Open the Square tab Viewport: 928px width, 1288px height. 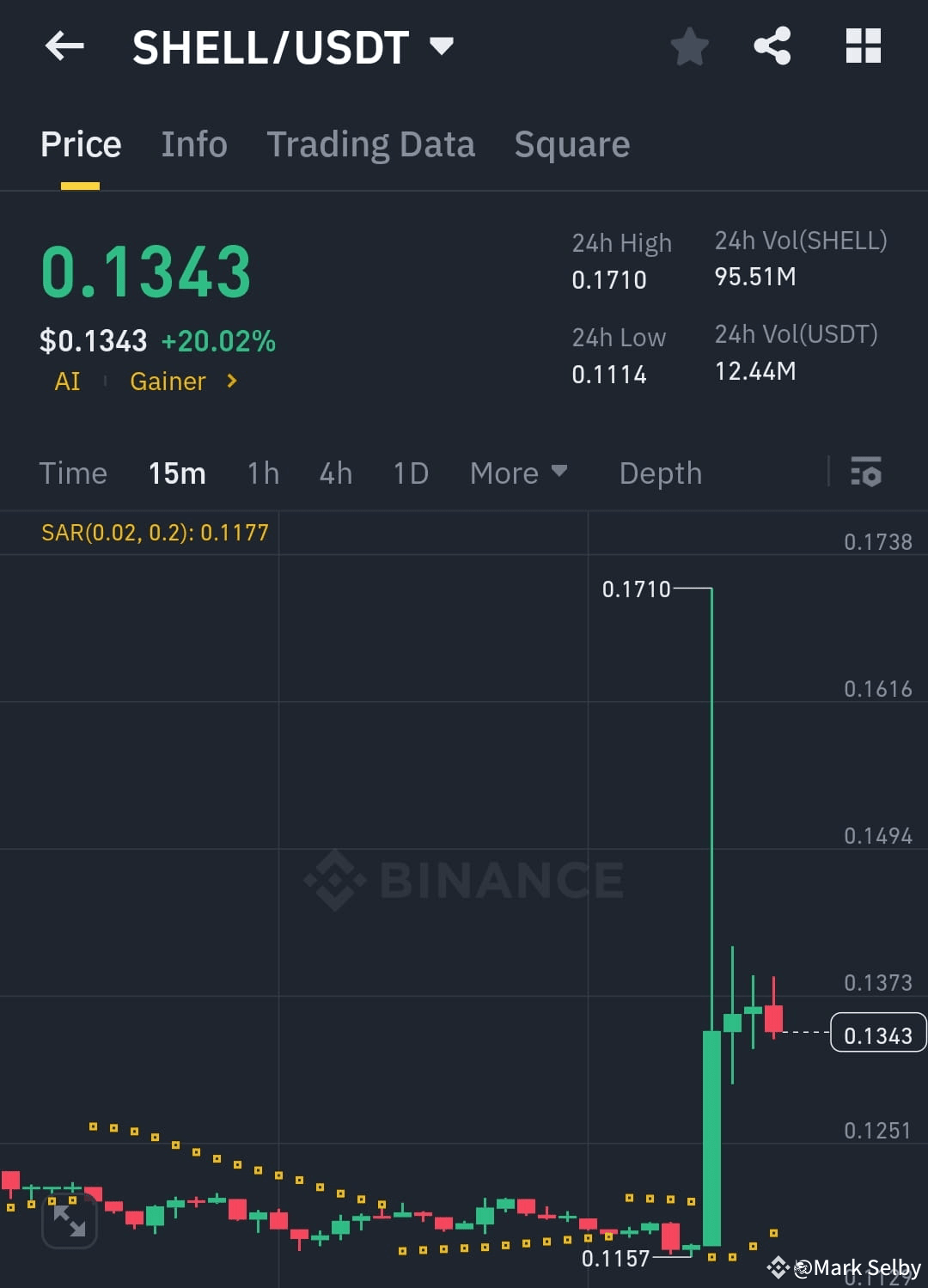click(571, 144)
